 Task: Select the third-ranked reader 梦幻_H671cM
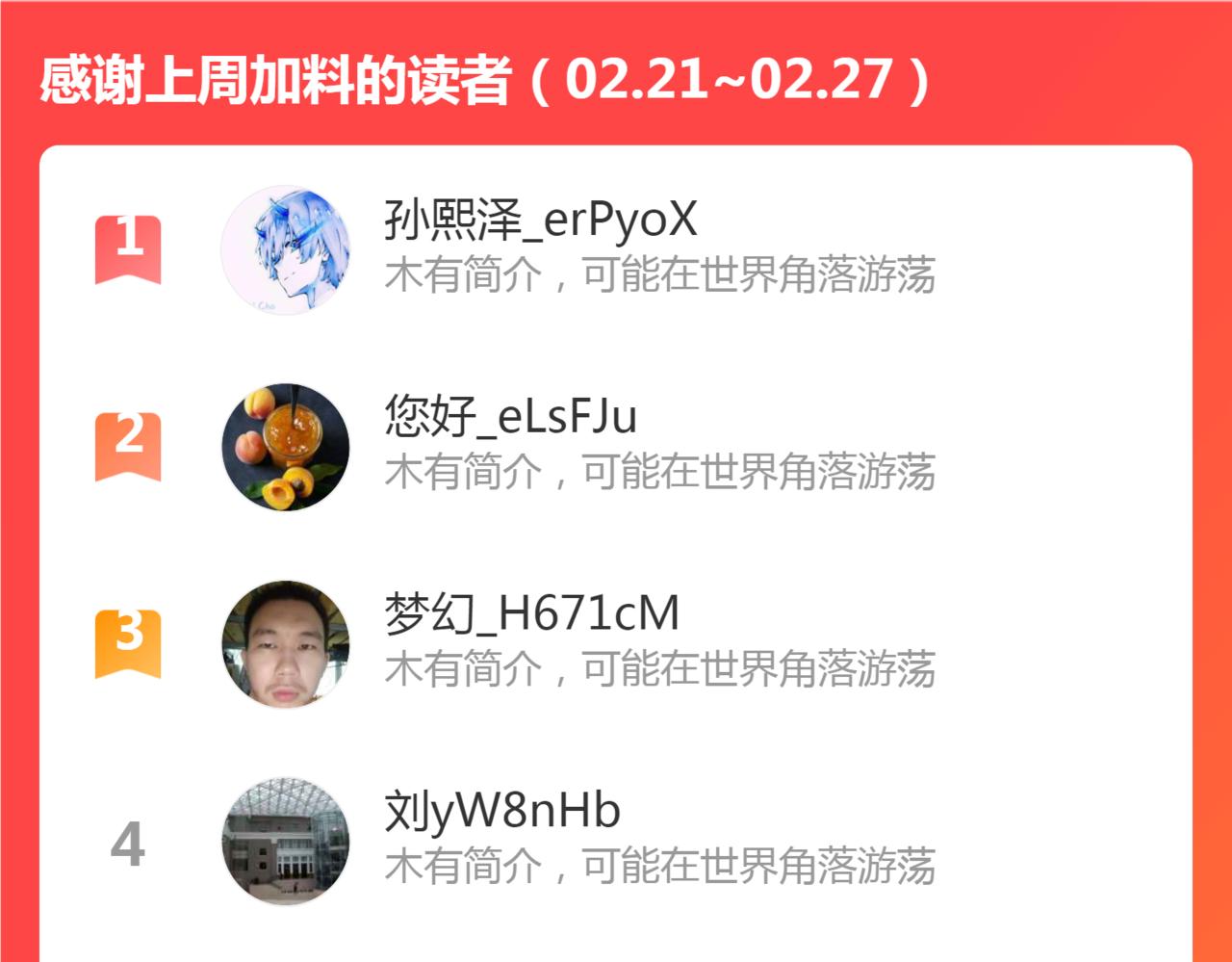(531, 613)
